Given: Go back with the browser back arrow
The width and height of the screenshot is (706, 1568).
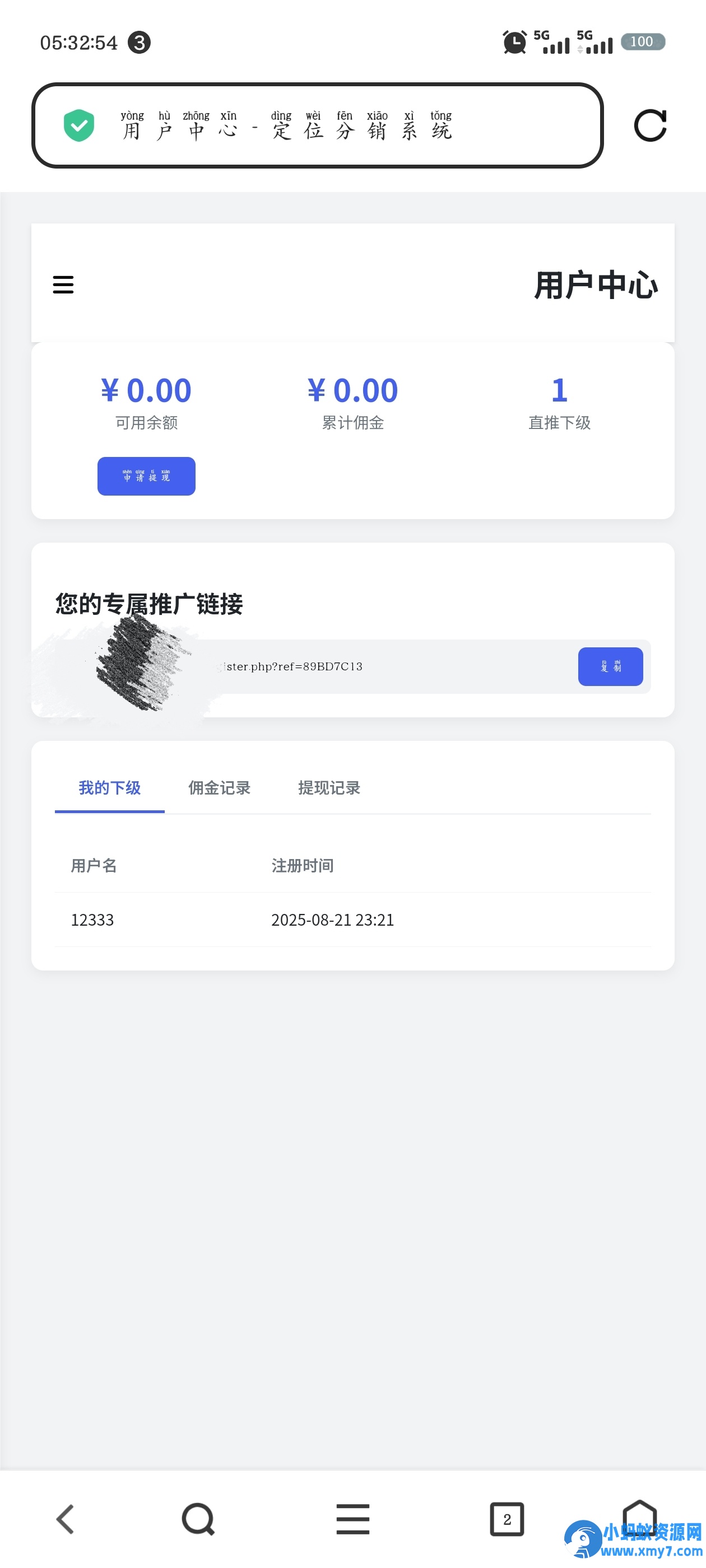Looking at the screenshot, I should [65, 1519].
